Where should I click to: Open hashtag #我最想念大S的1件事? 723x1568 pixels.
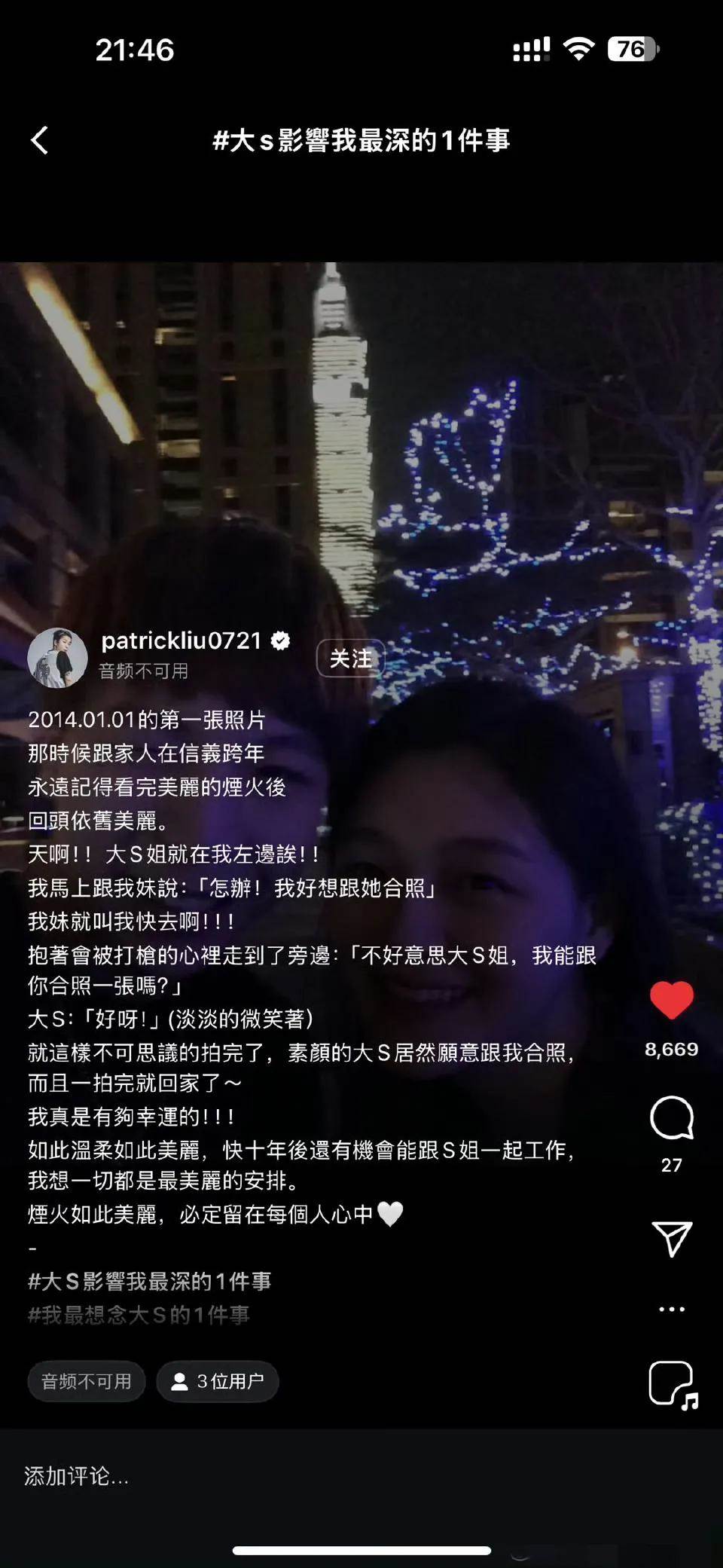tap(139, 1315)
